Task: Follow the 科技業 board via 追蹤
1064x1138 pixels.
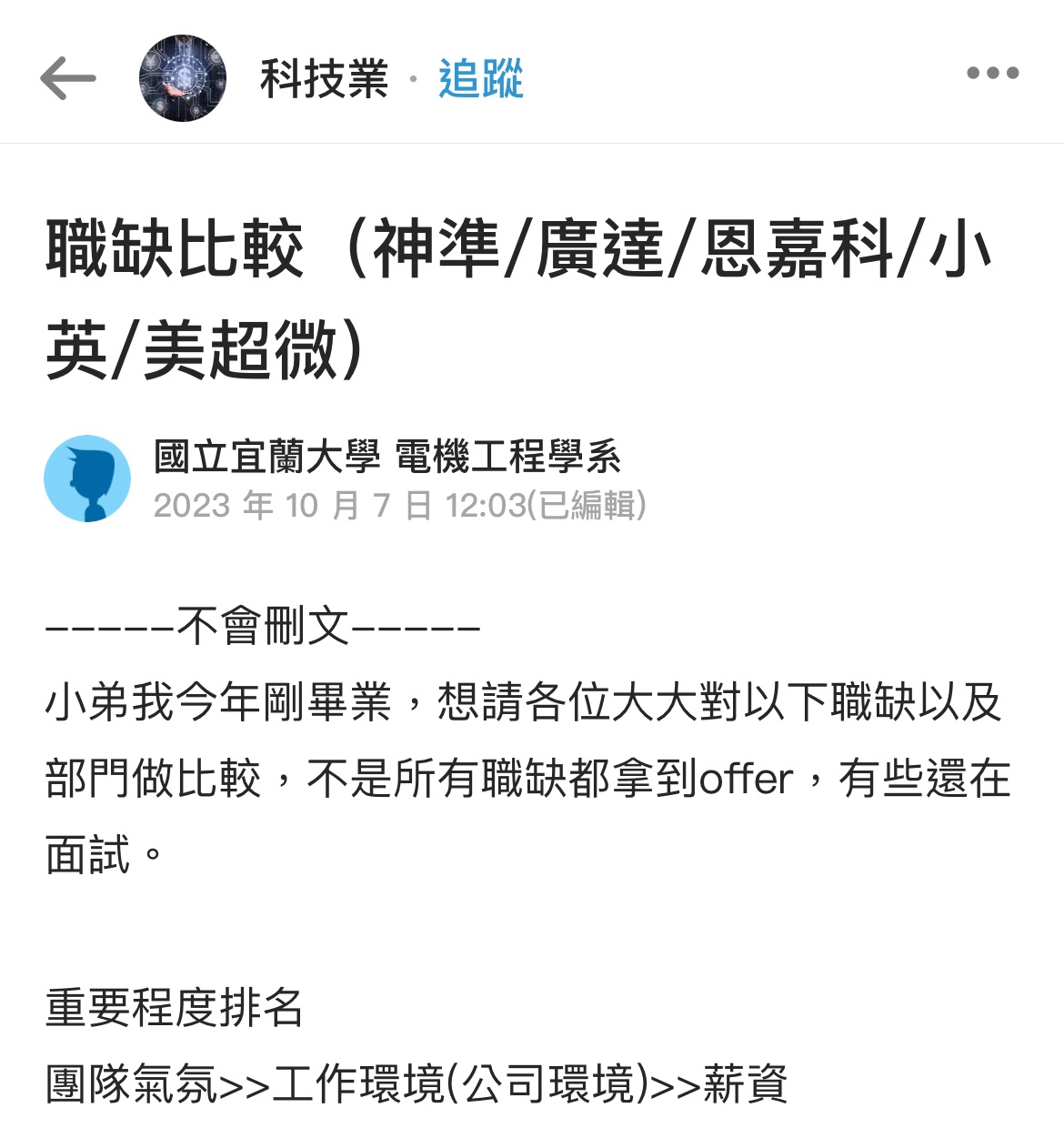Action: (480, 78)
